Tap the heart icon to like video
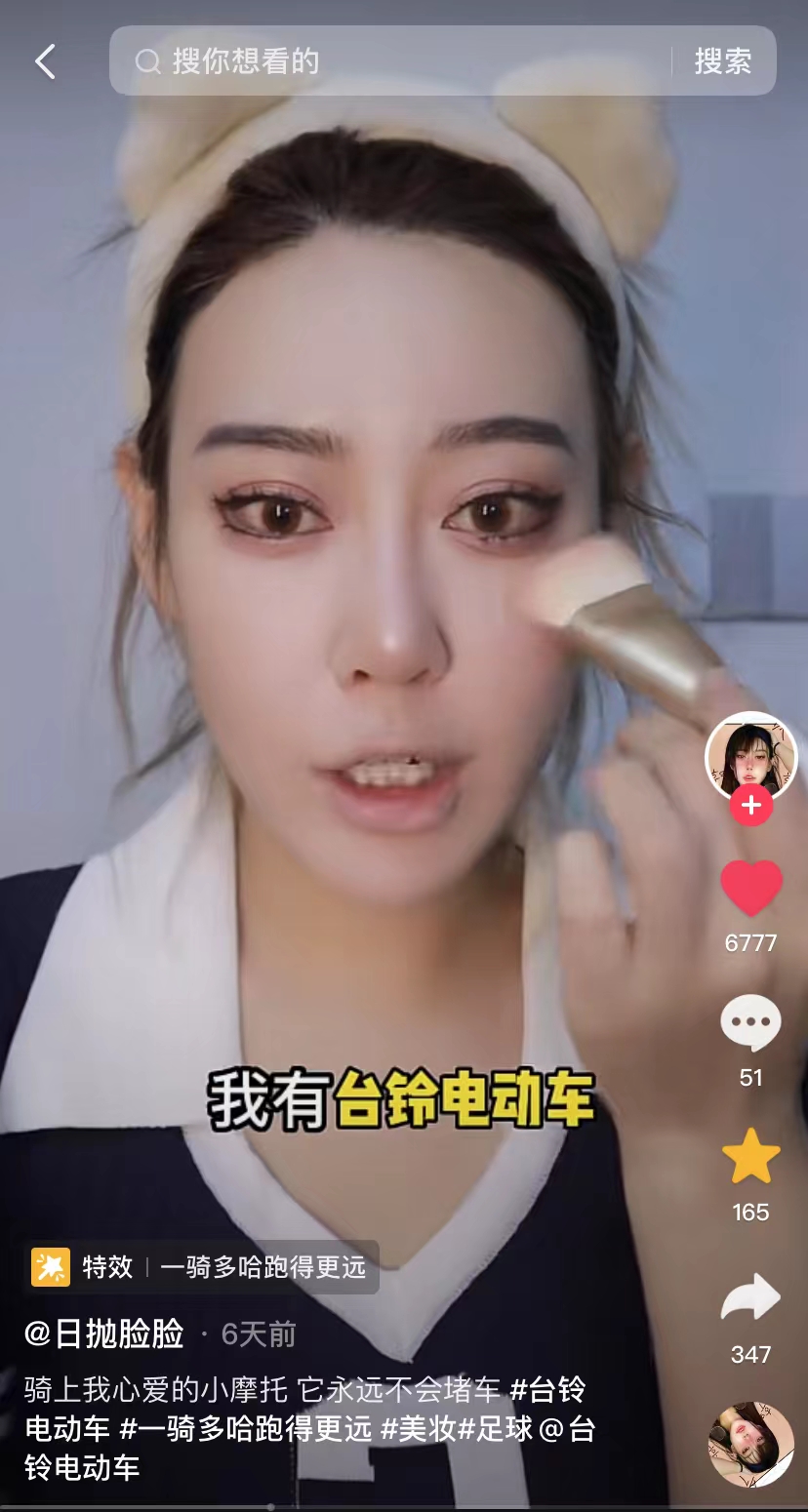Screen dimensions: 808x1512 tap(751, 886)
